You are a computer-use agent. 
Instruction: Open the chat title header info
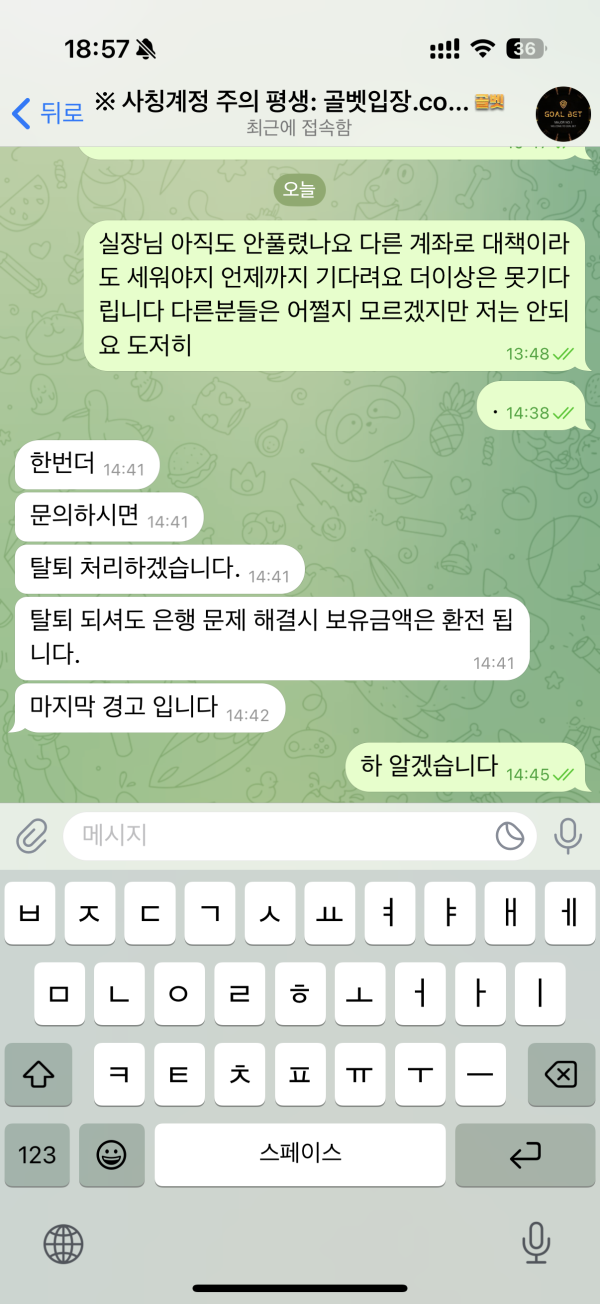(300, 113)
